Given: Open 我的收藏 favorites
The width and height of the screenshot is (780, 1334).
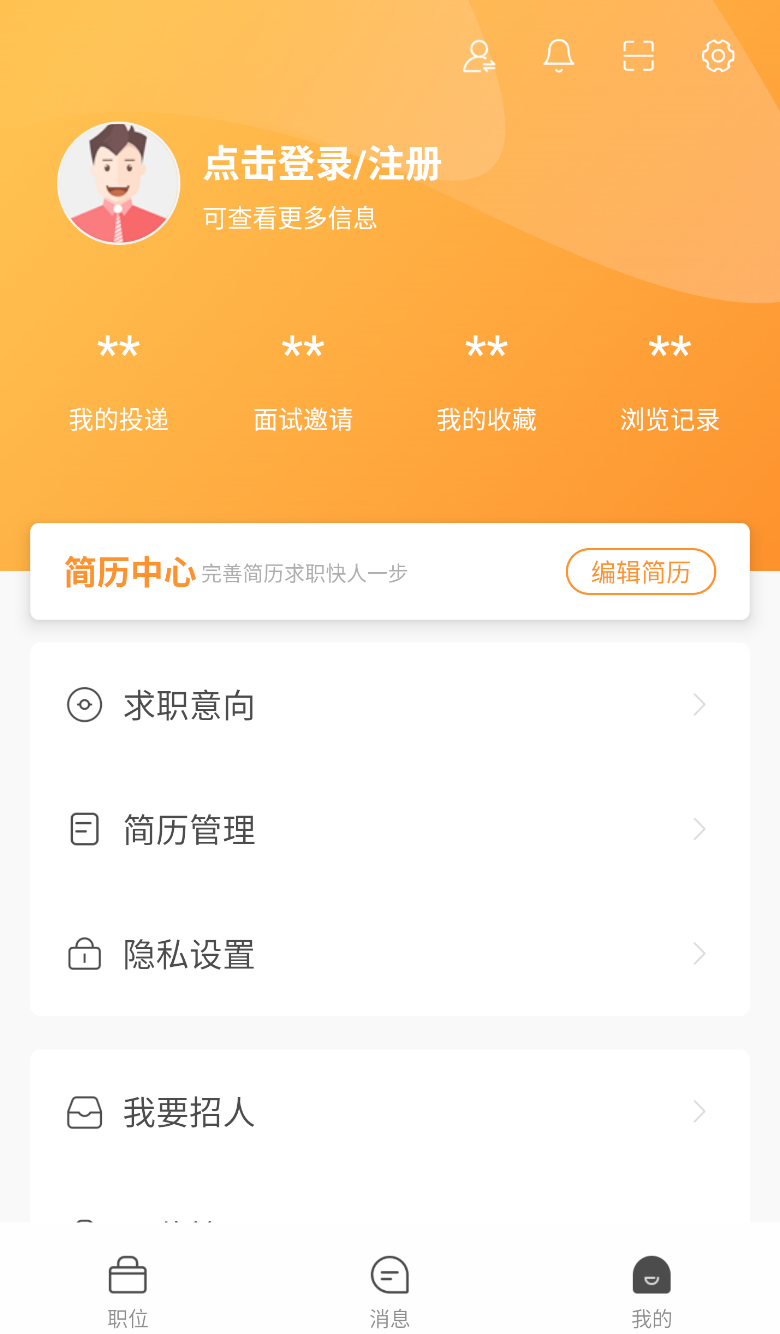Looking at the screenshot, I should [486, 385].
